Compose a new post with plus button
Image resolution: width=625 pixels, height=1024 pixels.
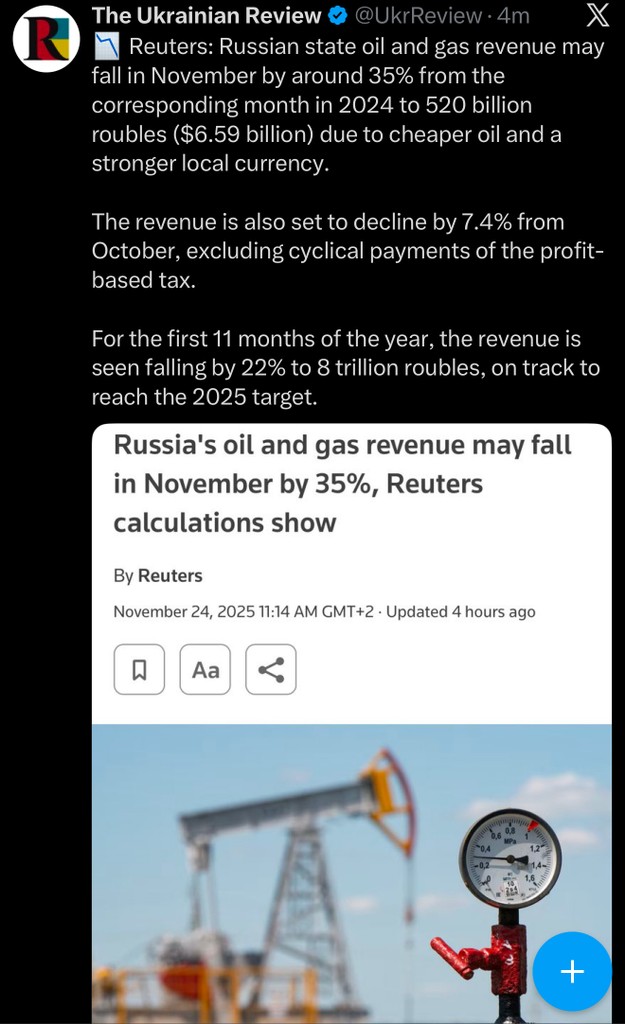571,971
